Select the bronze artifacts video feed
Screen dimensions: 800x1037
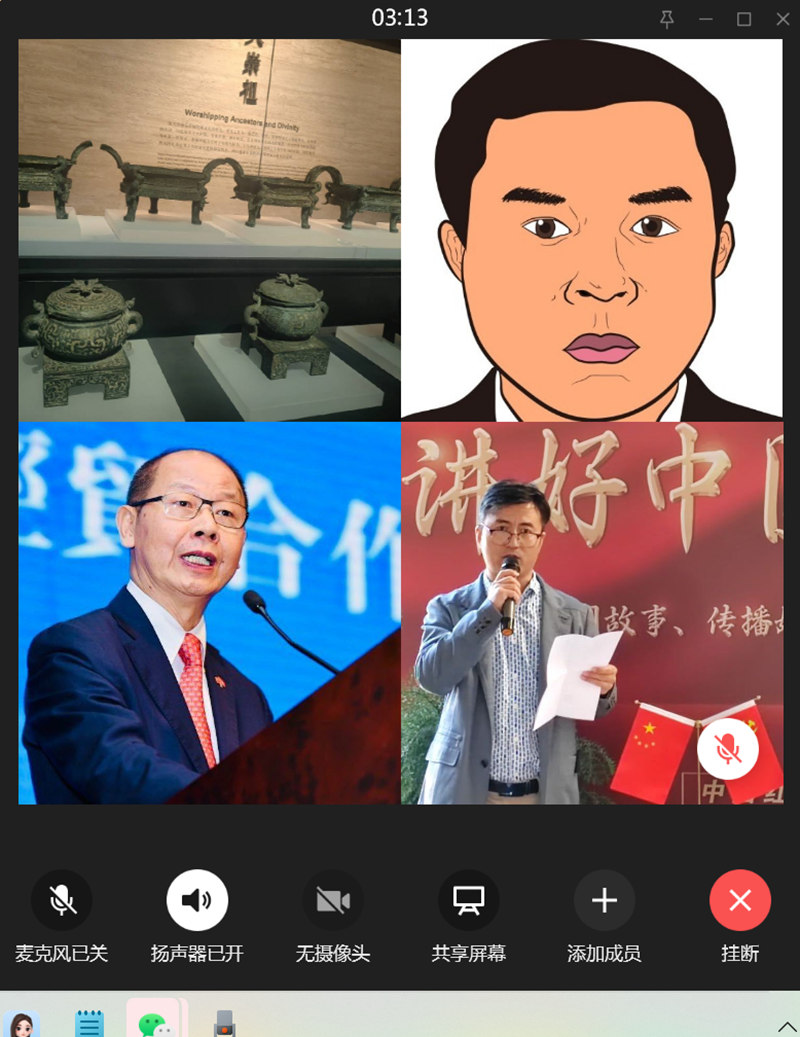click(x=208, y=230)
